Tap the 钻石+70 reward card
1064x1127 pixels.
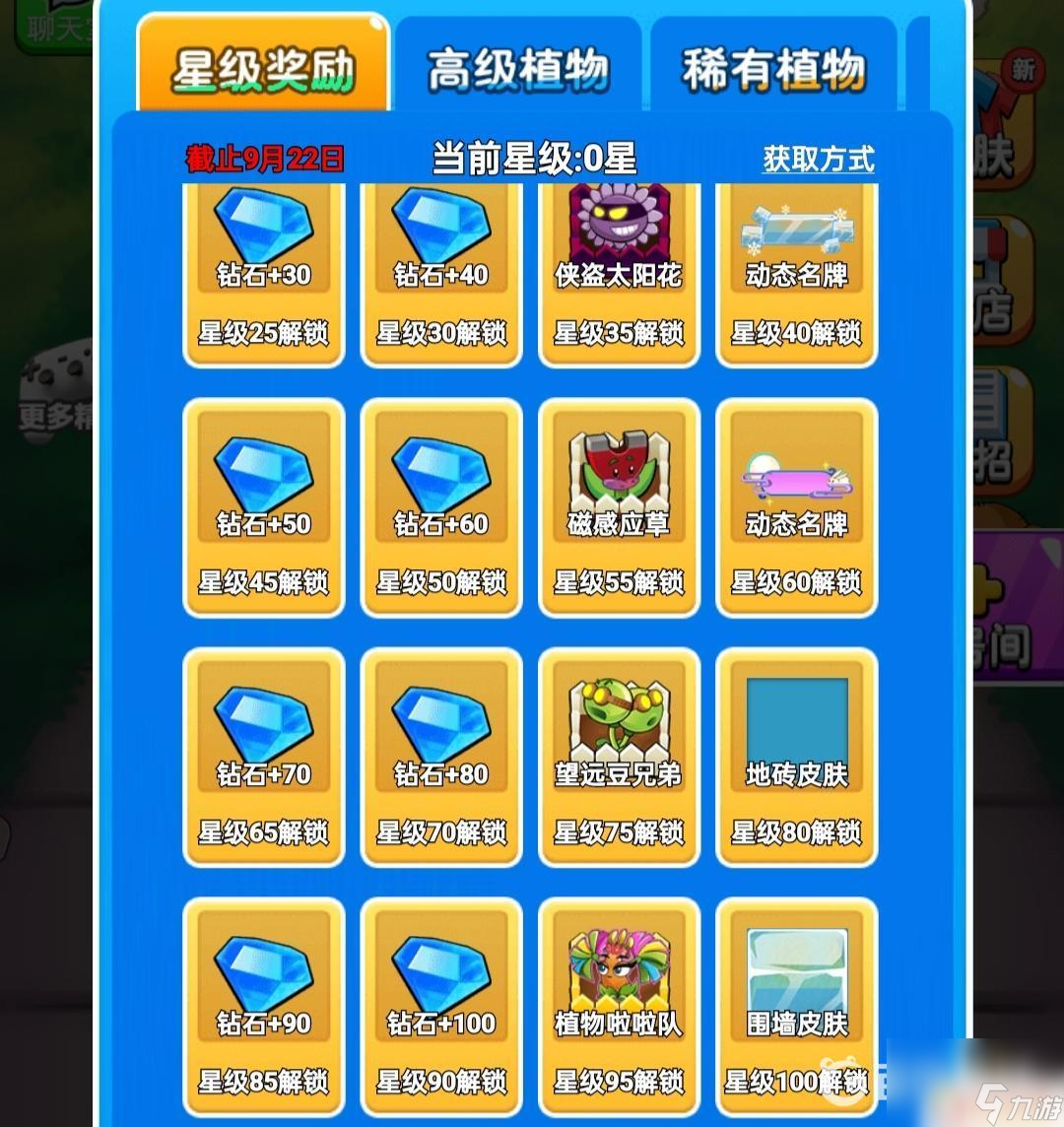point(264,757)
